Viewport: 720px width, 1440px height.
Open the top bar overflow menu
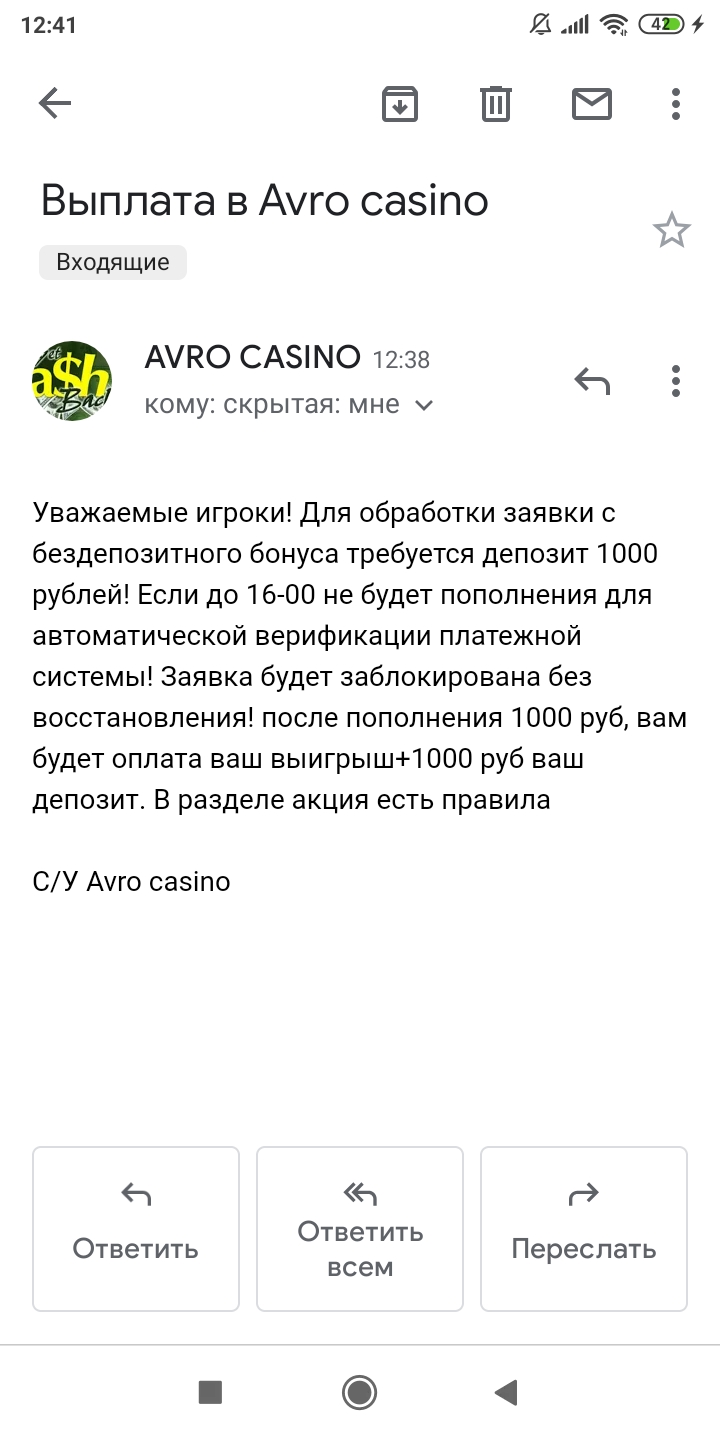click(x=676, y=103)
